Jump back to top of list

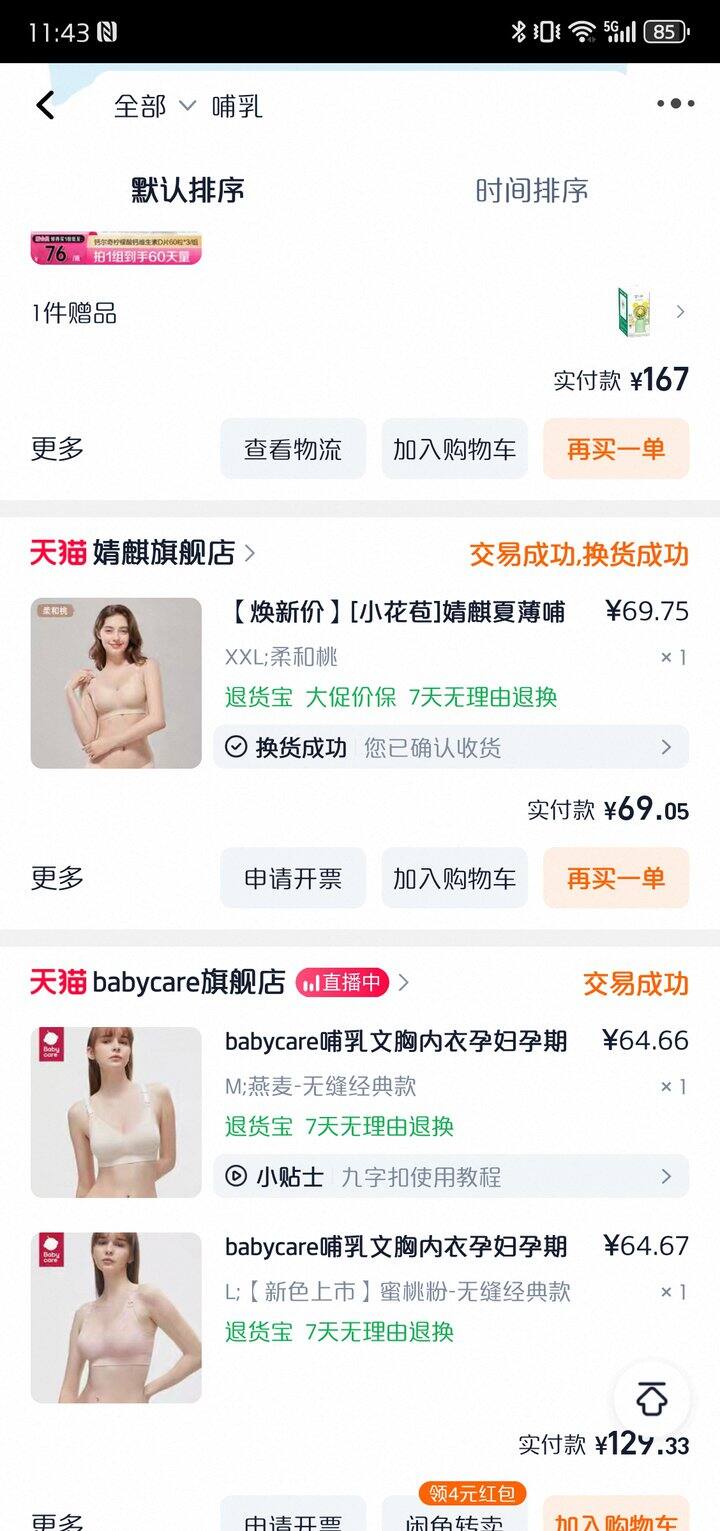coord(652,1399)
